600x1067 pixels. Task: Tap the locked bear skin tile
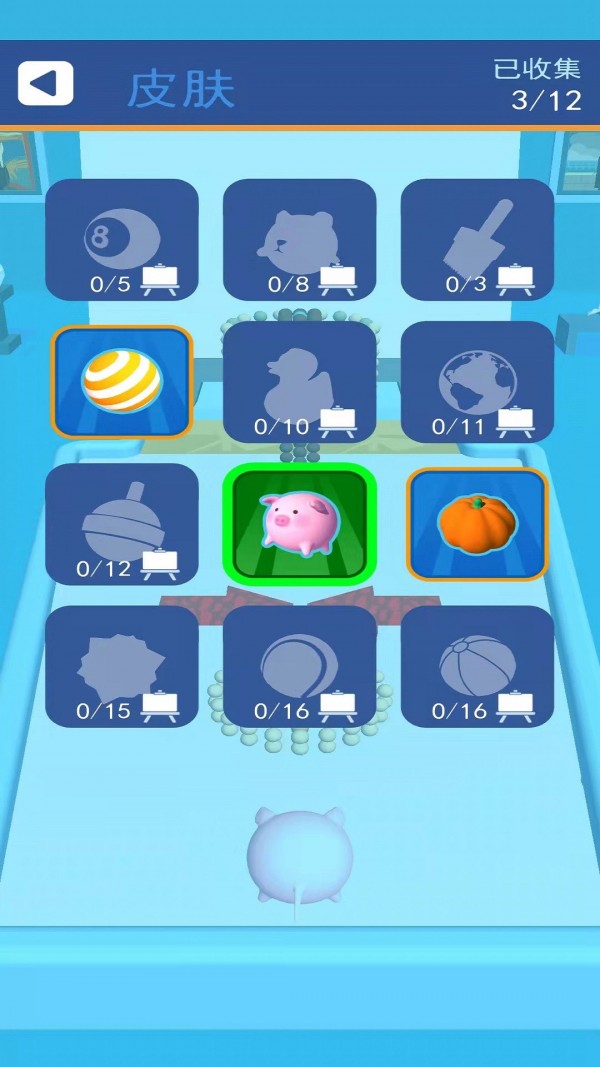[x=300, y=240]
